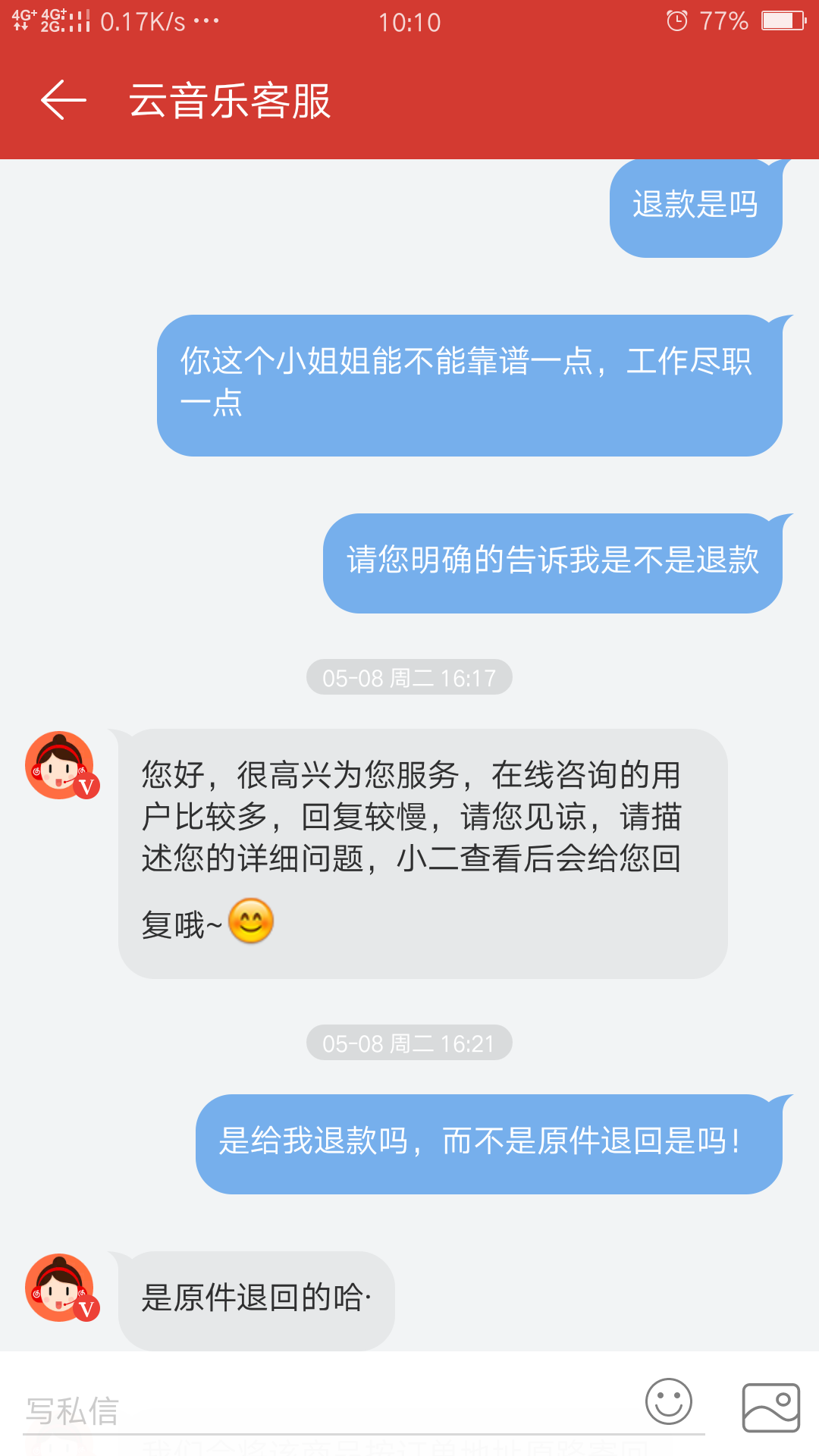This screenshot has height=1456, width=819.
Task: Tap the alarm clock status bar icon
Action: (676, 21)
